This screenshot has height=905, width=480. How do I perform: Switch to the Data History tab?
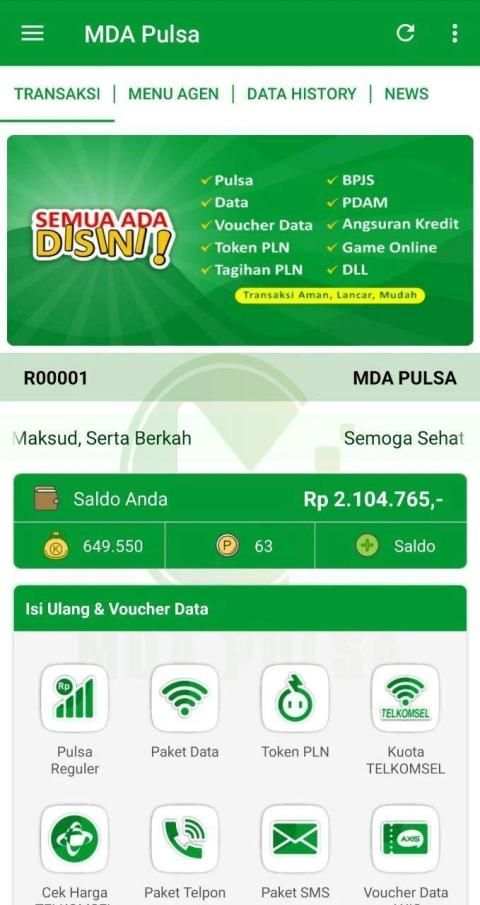click(x=301, y=94)
